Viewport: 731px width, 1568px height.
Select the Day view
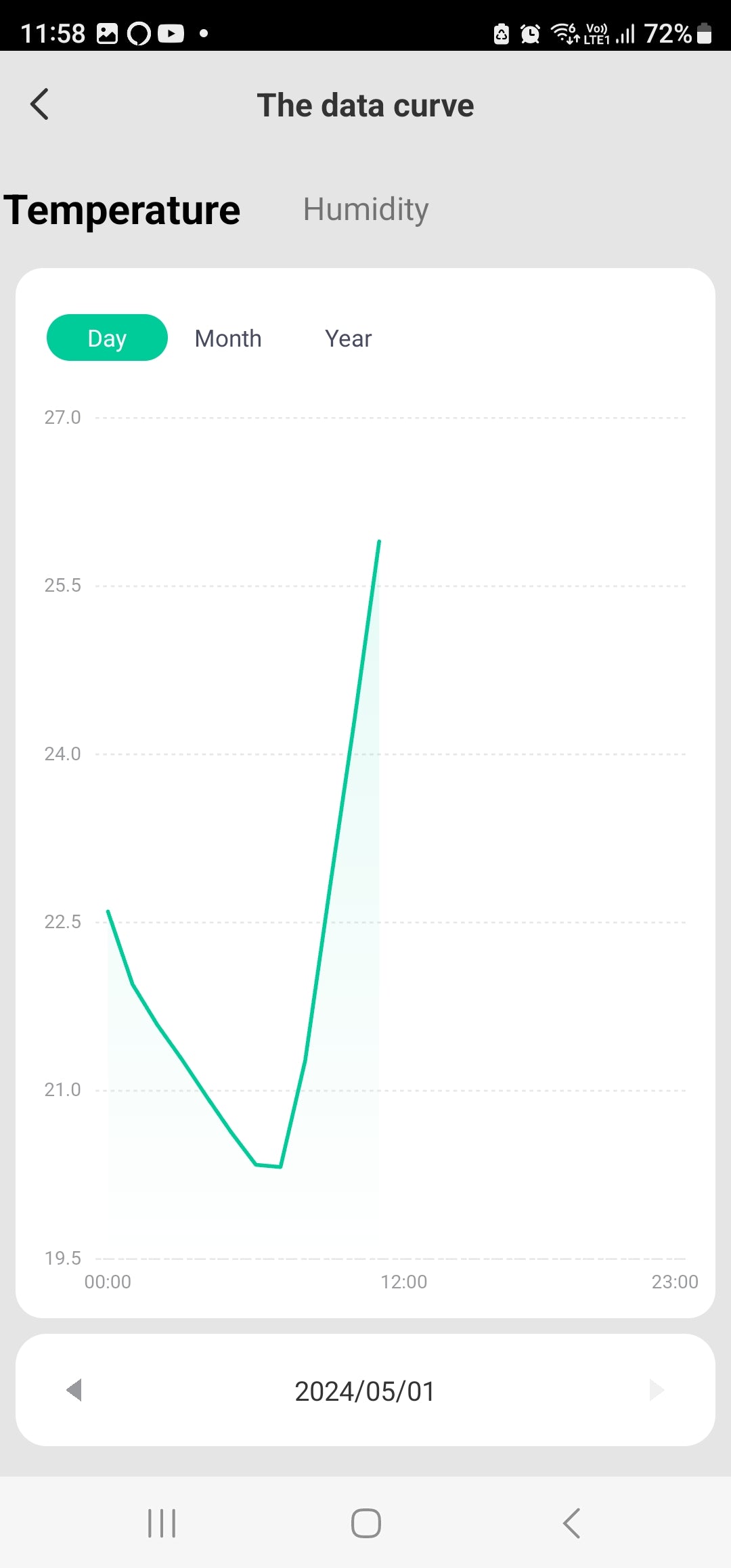click(107, 338)
